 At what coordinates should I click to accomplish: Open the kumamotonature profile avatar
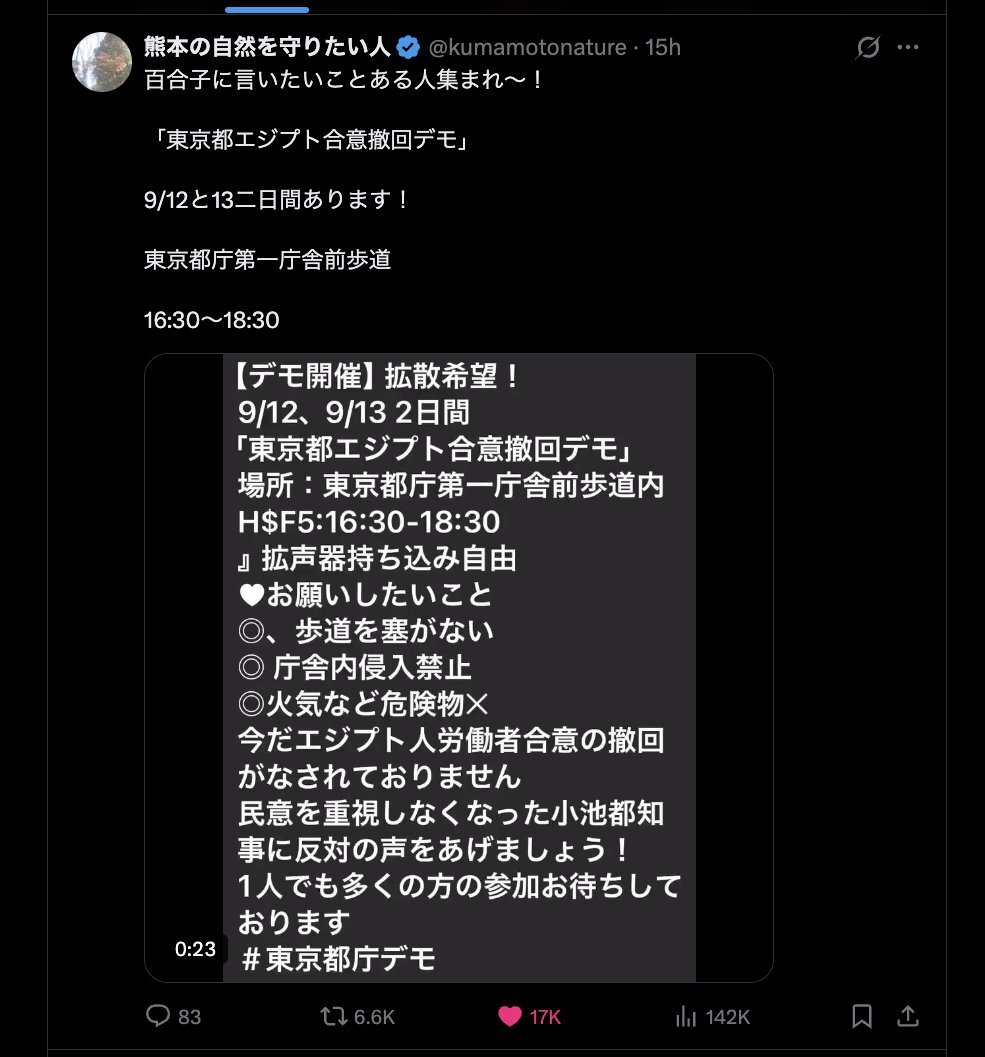point(102,62)
